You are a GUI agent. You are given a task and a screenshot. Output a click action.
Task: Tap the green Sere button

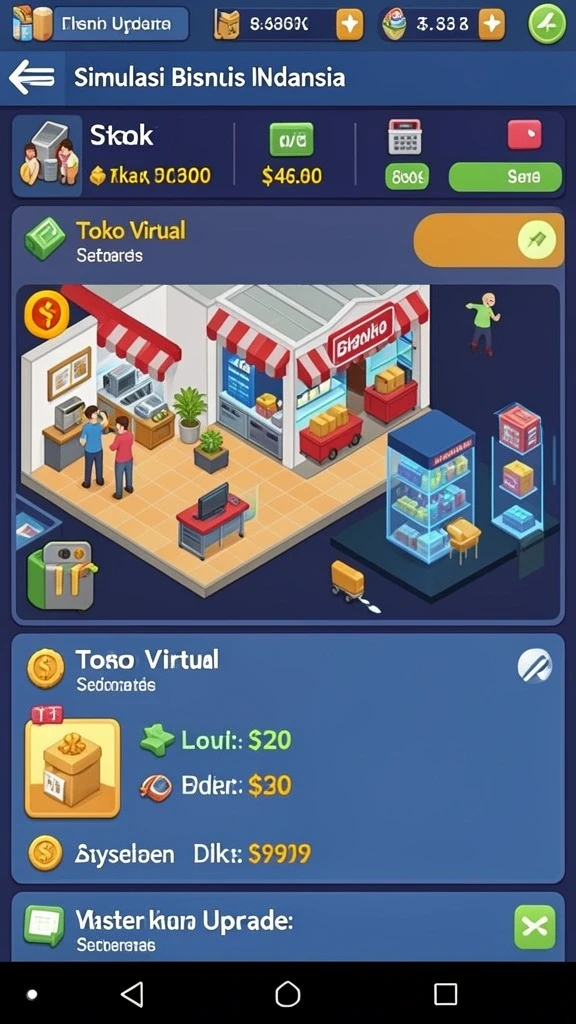point(505,177)
